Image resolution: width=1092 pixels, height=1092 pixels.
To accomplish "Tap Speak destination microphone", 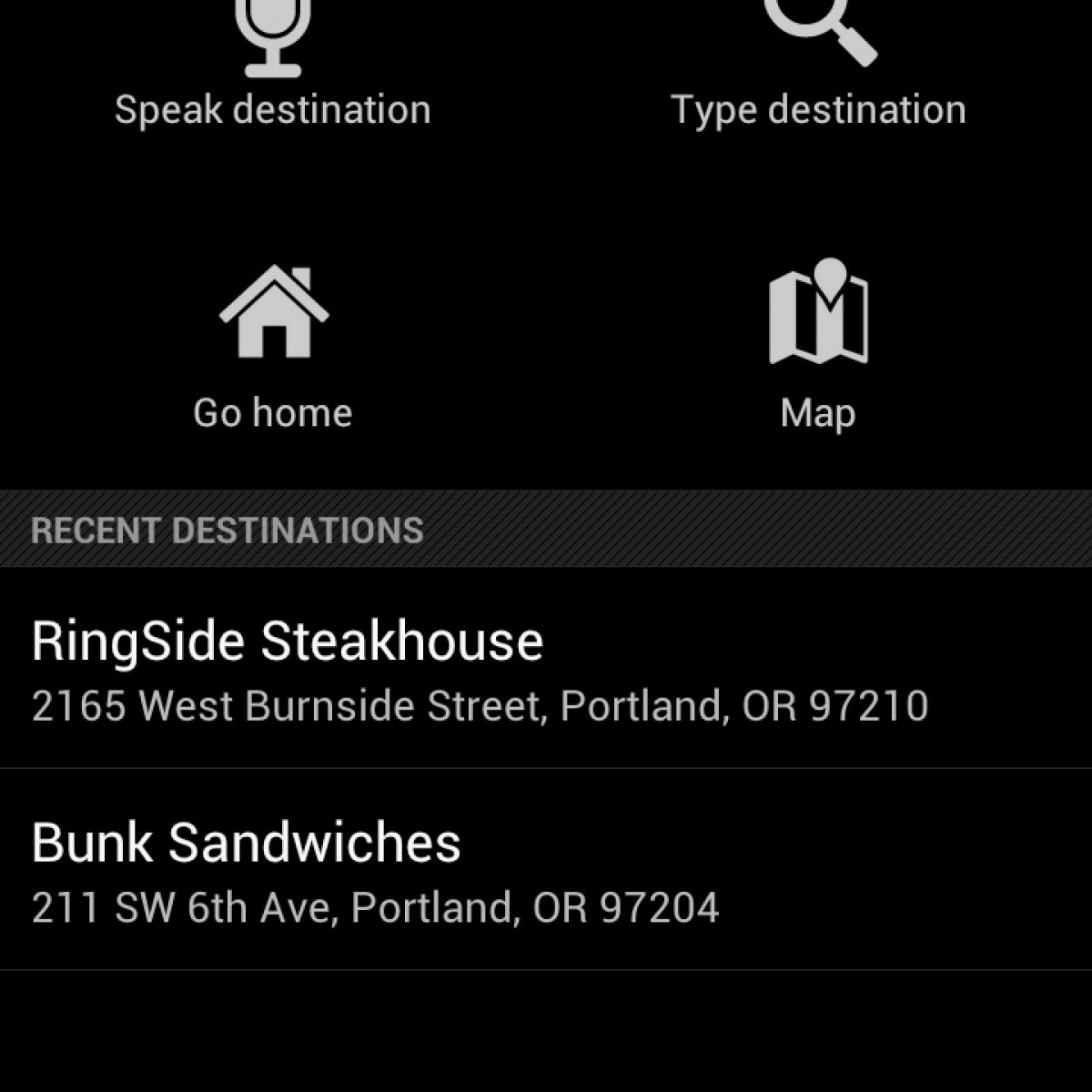I will click(272, 64).
